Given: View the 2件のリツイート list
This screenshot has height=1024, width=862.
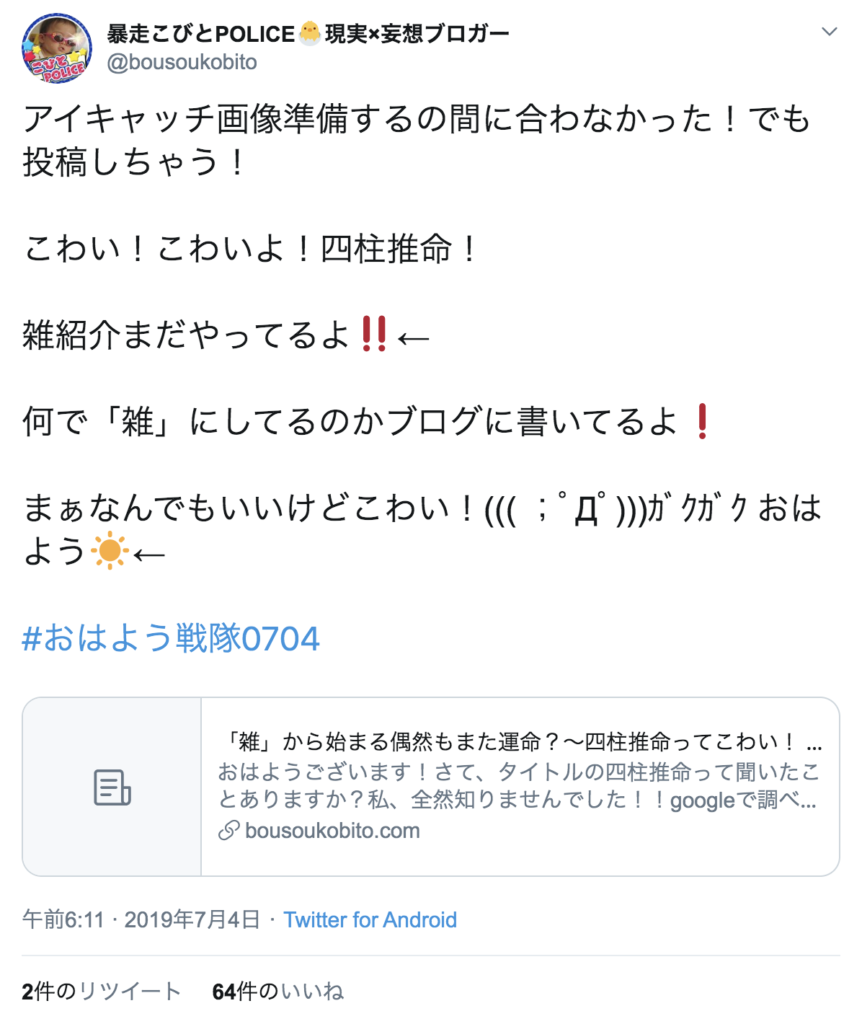Looking at the screenshot, I should pyautogui.click(x=102, y=991).
